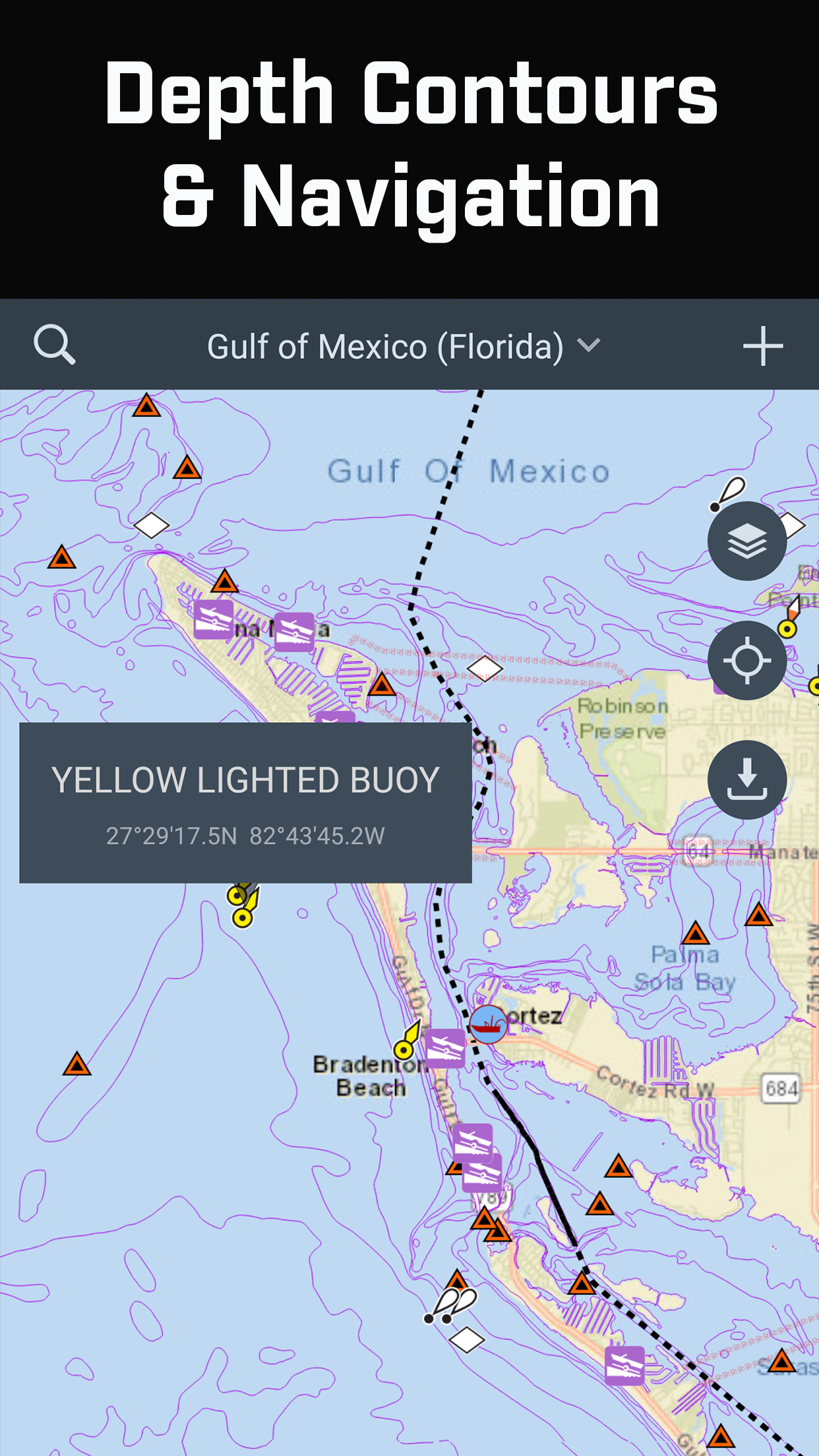The image size is (819, 1456).
Task: Tap the plus icon in top bar
Action: pyautogui.click(x=762, y=346)
